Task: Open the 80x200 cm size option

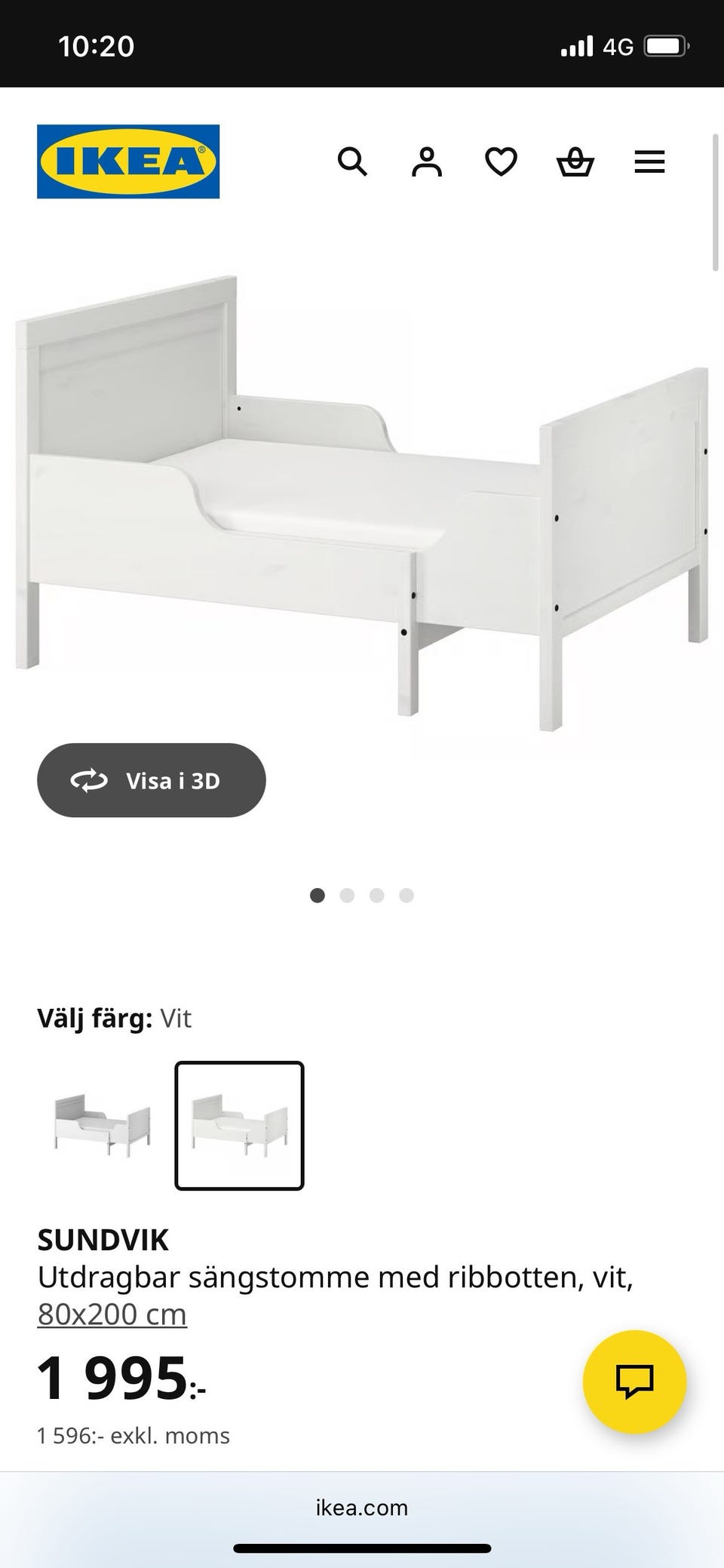Action: 112,1313
